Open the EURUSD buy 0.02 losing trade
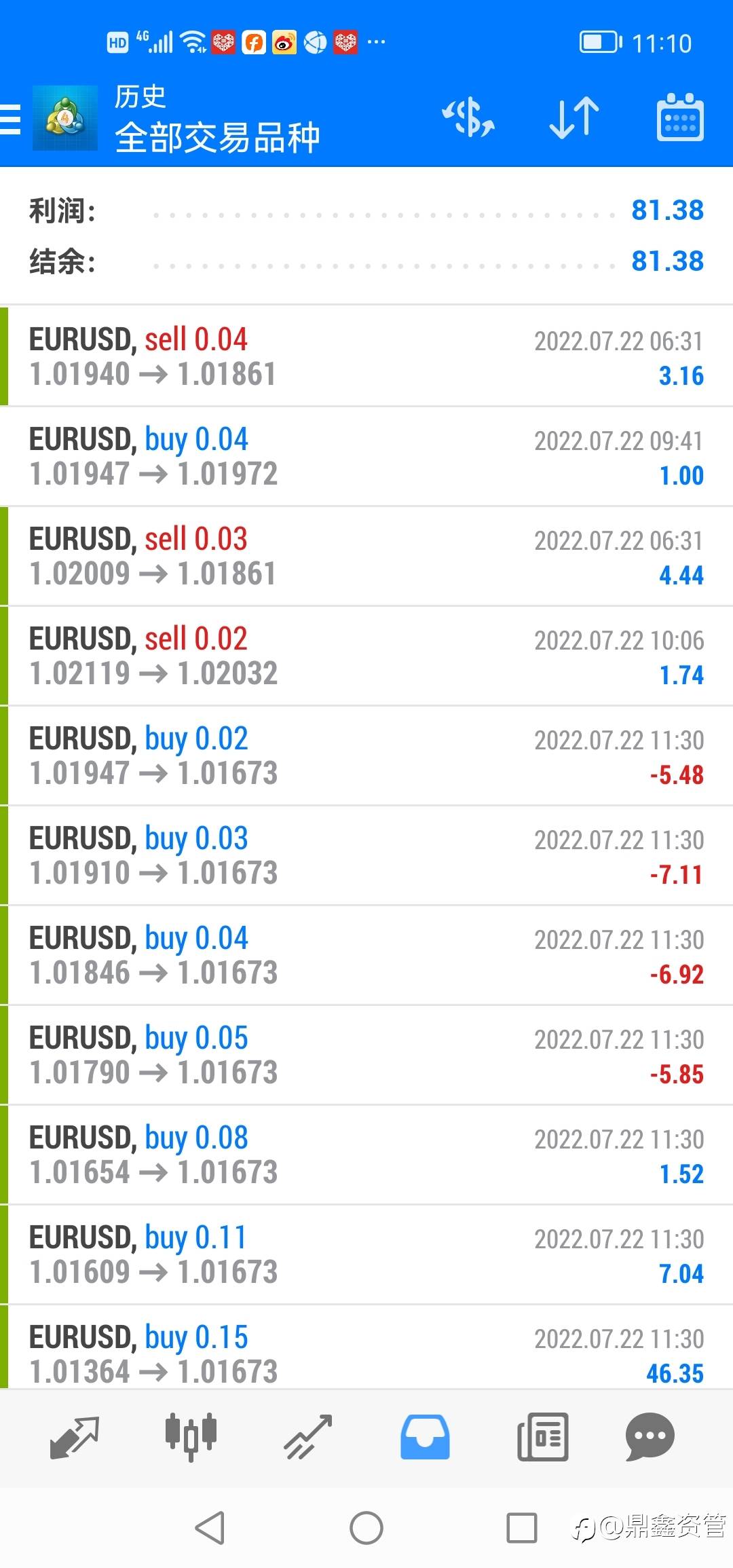This screenshot has height=1568, width=733. (x=366, y=755)
